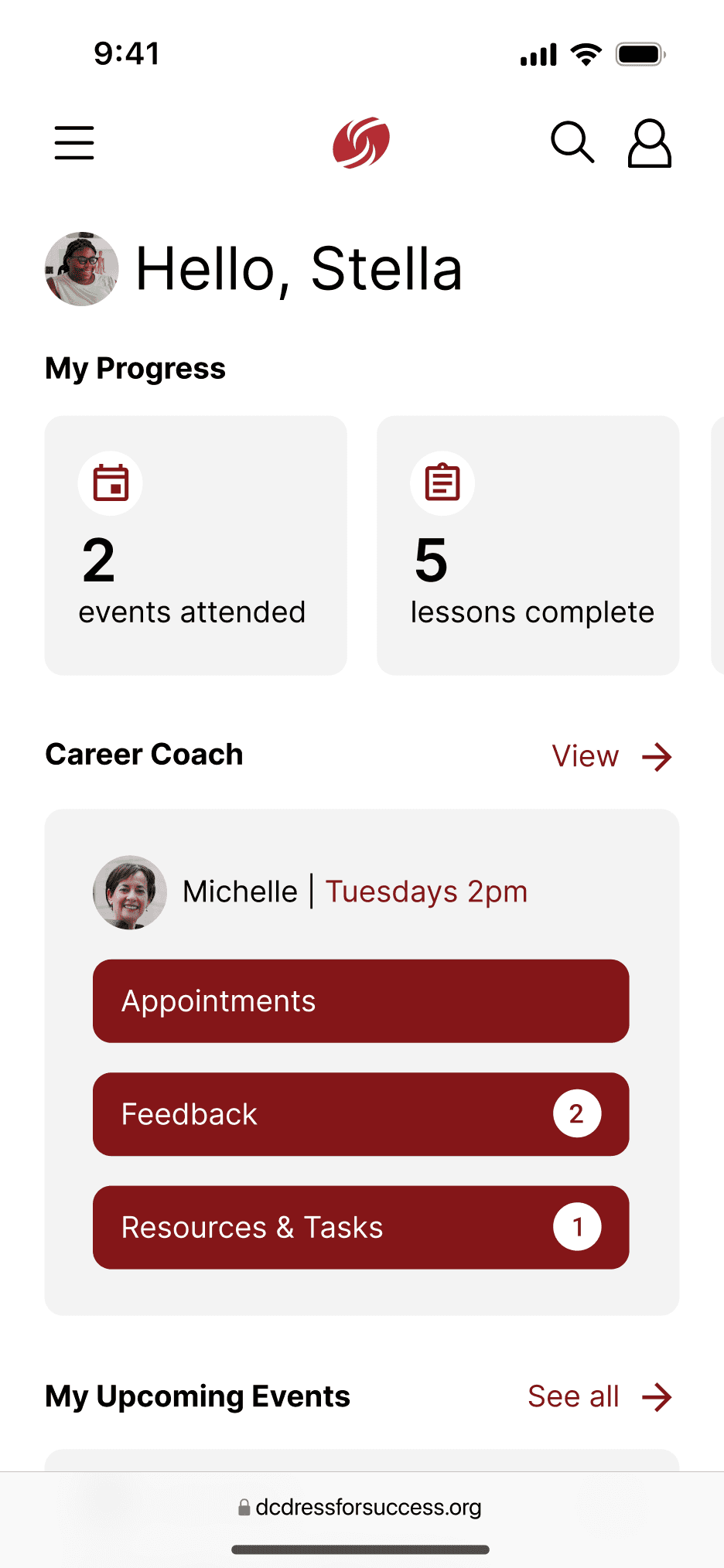Open the search icon
This screenshot has width=724, height=1568.
572,142
